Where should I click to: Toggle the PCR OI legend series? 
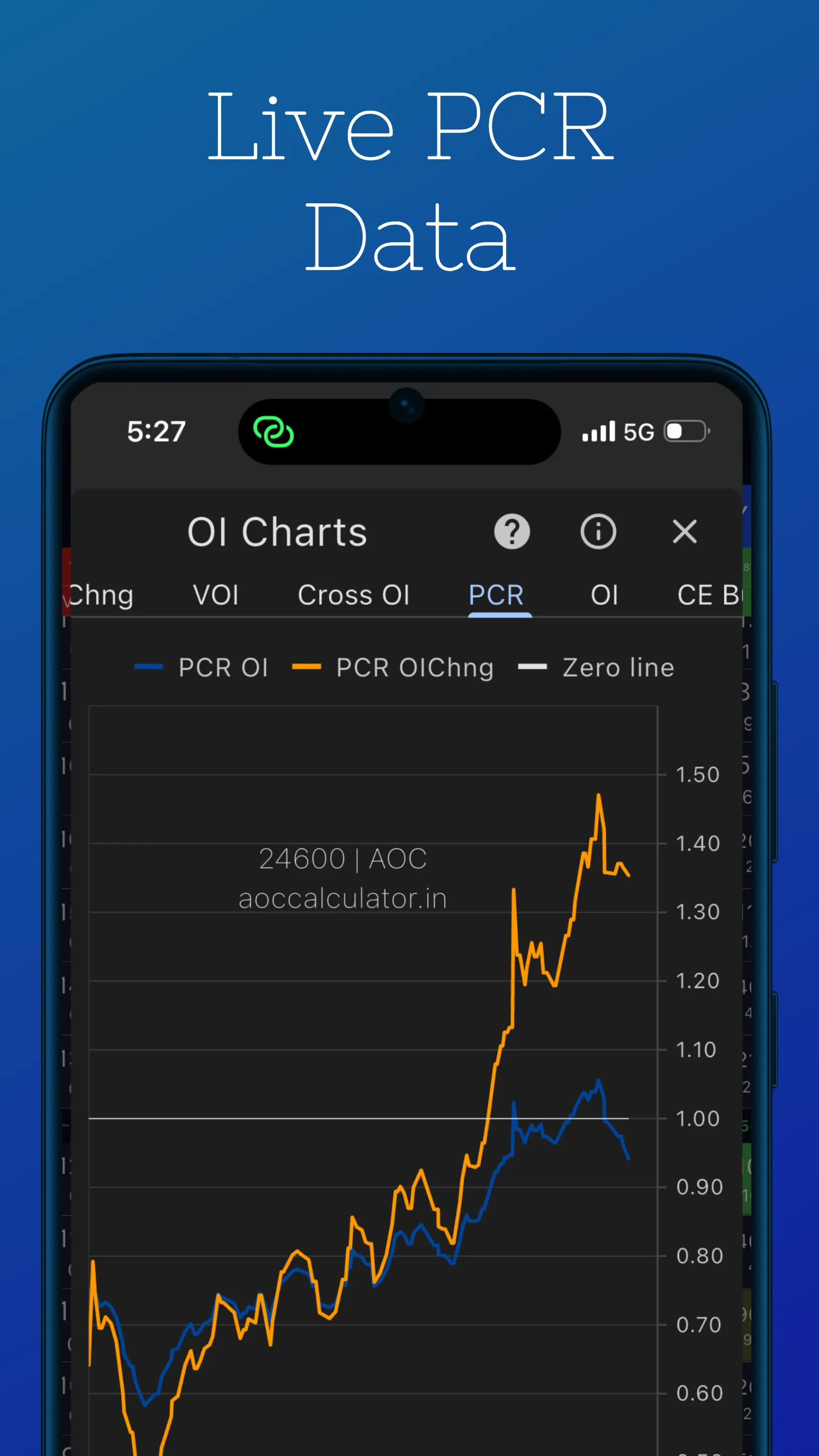(202, 667)
